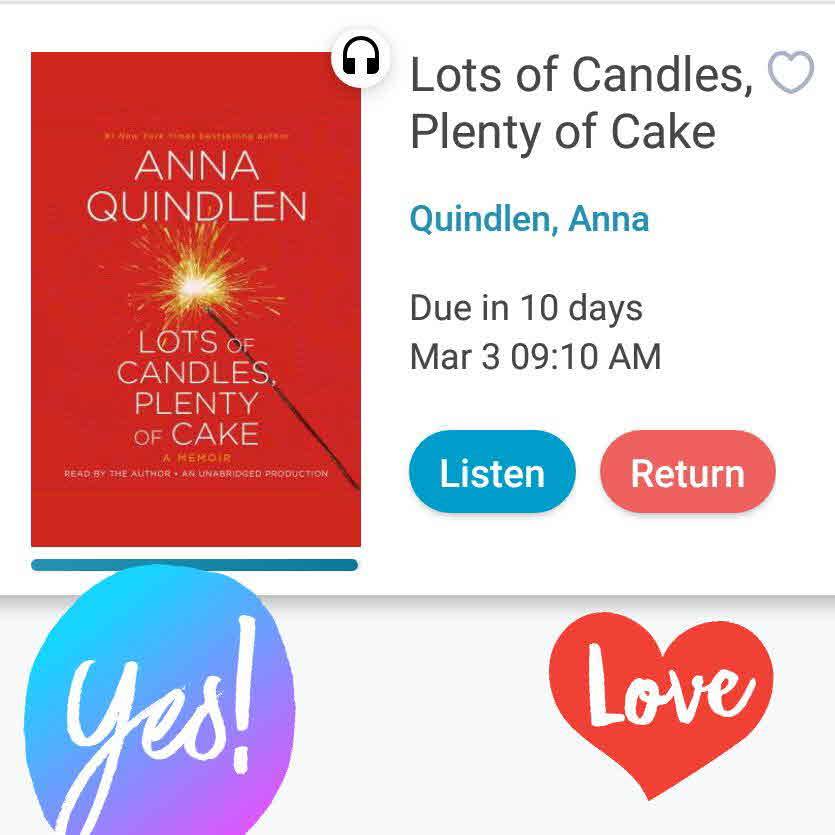
Task: Add Lots of Candles to favorites
Action: click(x=790, y=73)
